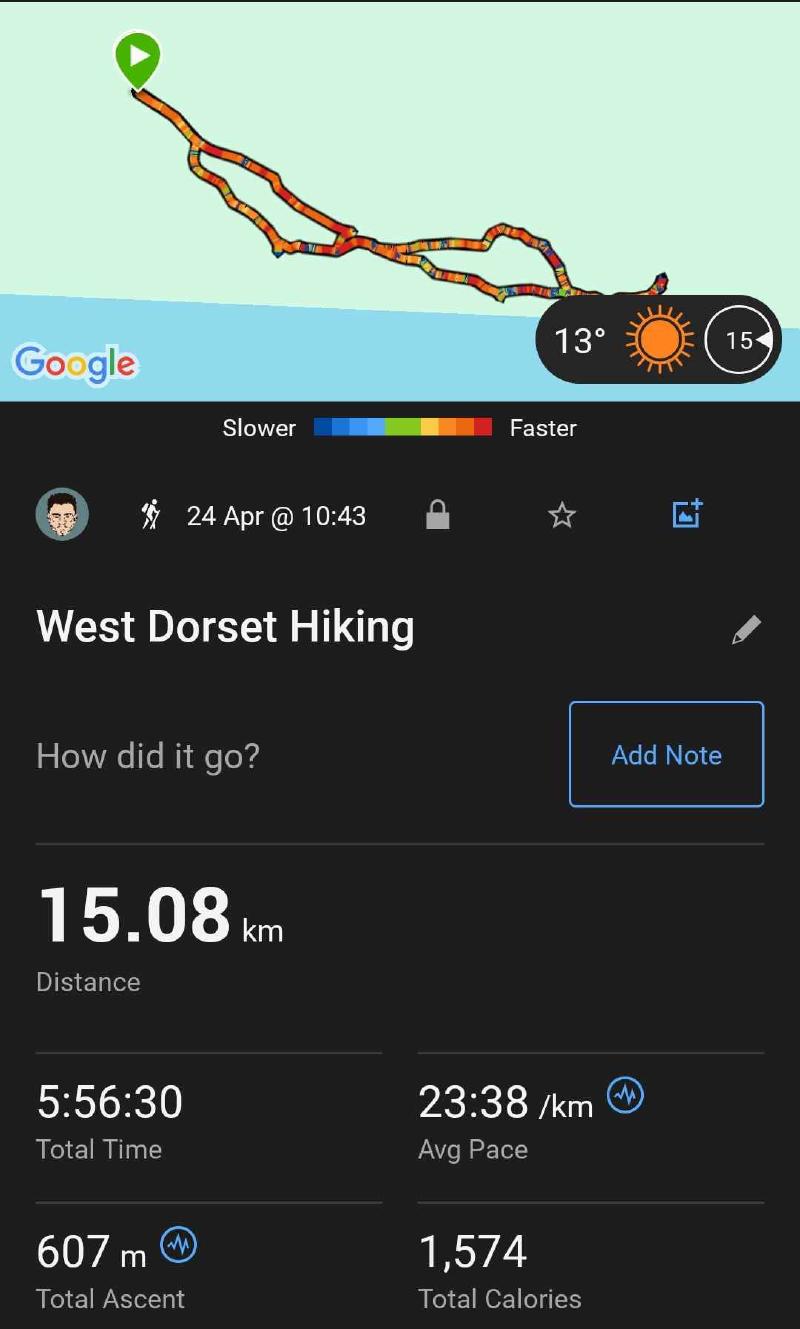Add a photo to this activity
800x1329 pixels.
click(x=687, y=514)
